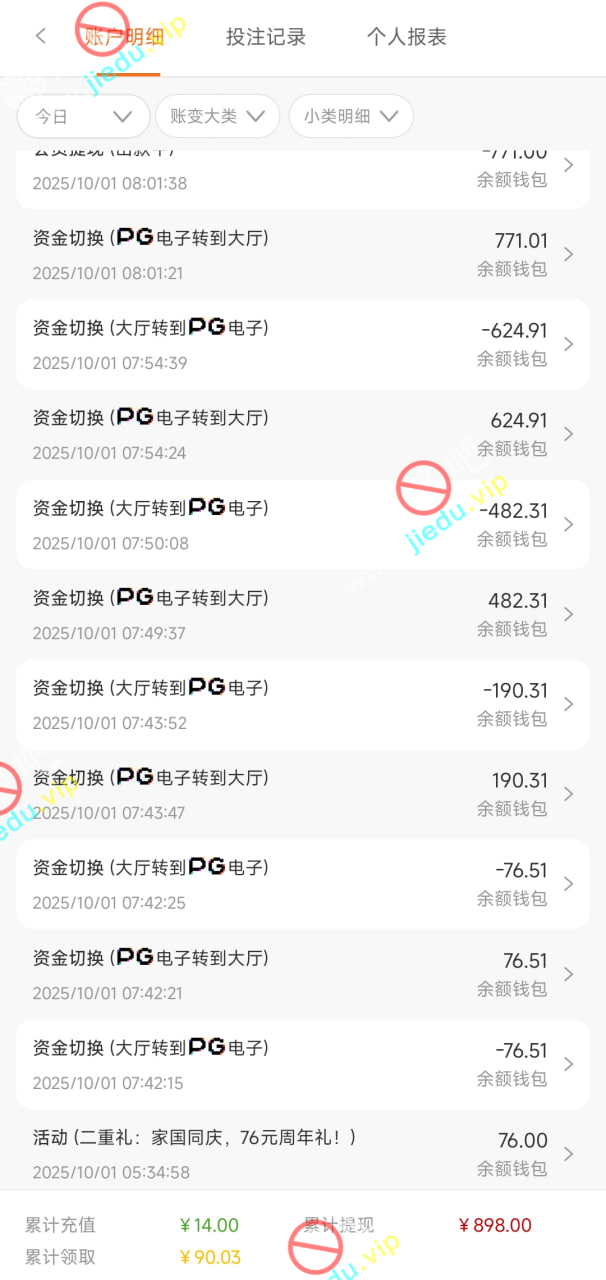Open the 76.00 活动 anniversary gift record
Image resolution: width=606 pixels, height=1280 pixels.
302,1153
